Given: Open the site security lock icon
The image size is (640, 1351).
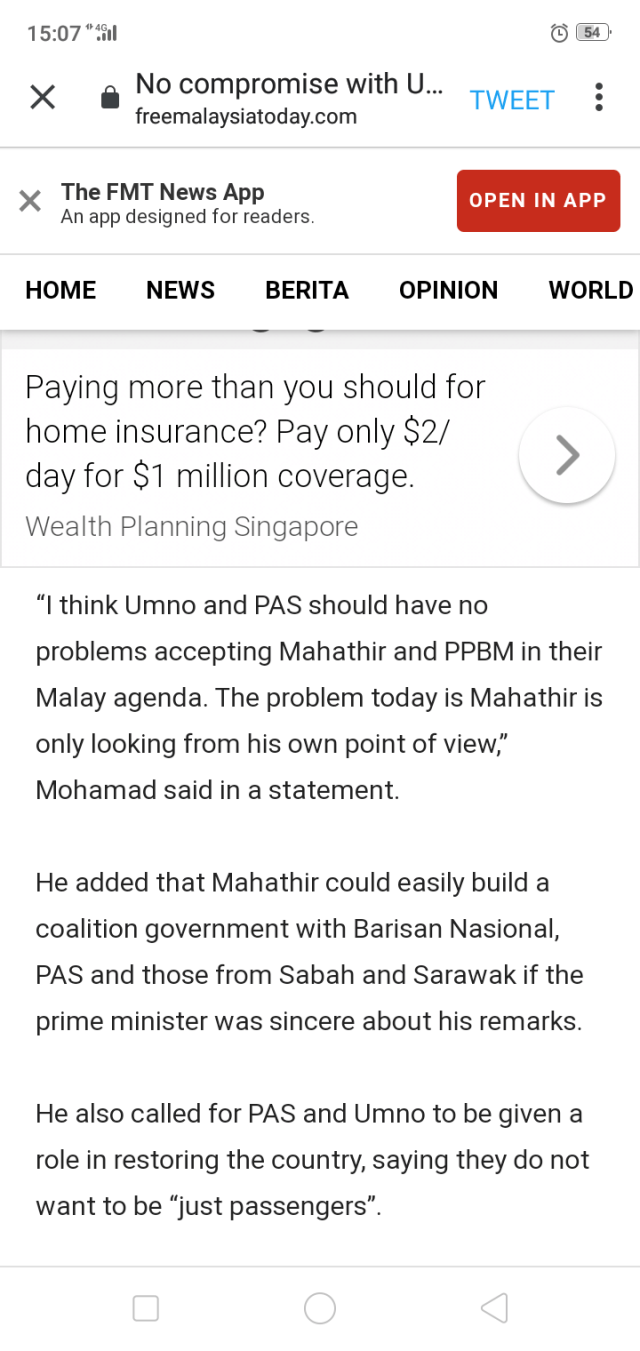Looking at the screenshot, I should (x=111, y=98).
